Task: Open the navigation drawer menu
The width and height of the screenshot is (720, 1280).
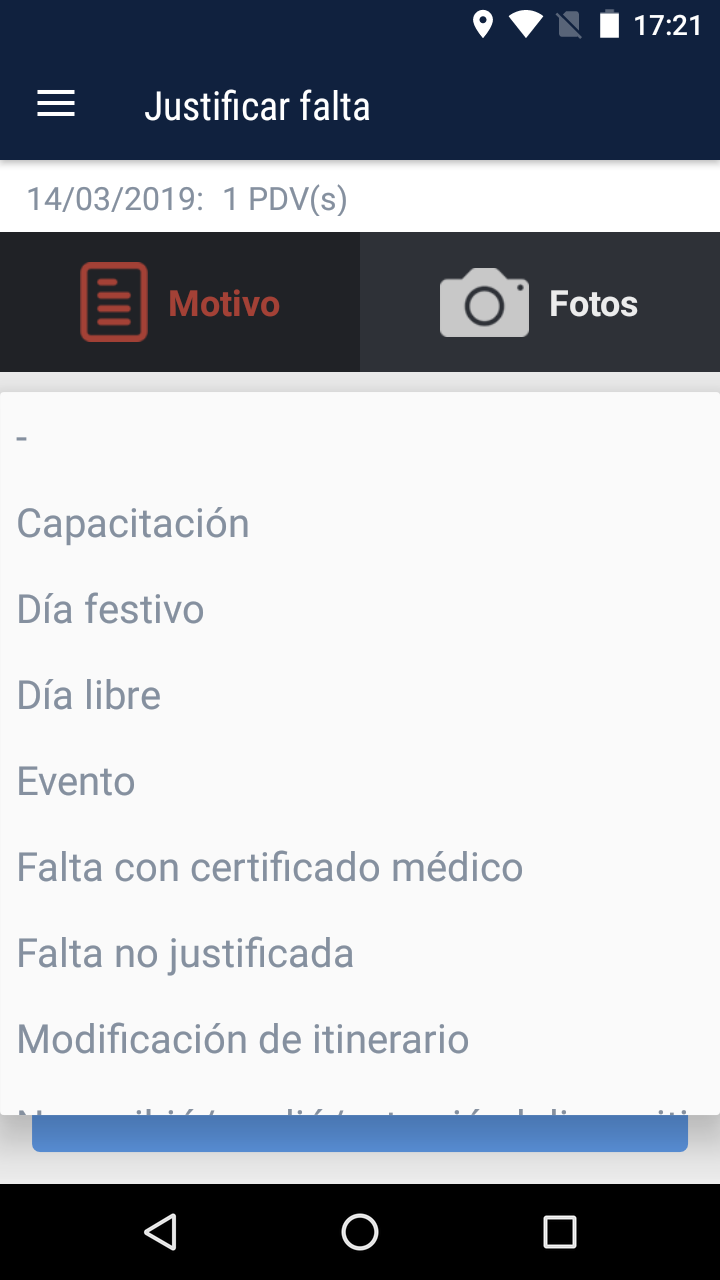Action: 55,104
